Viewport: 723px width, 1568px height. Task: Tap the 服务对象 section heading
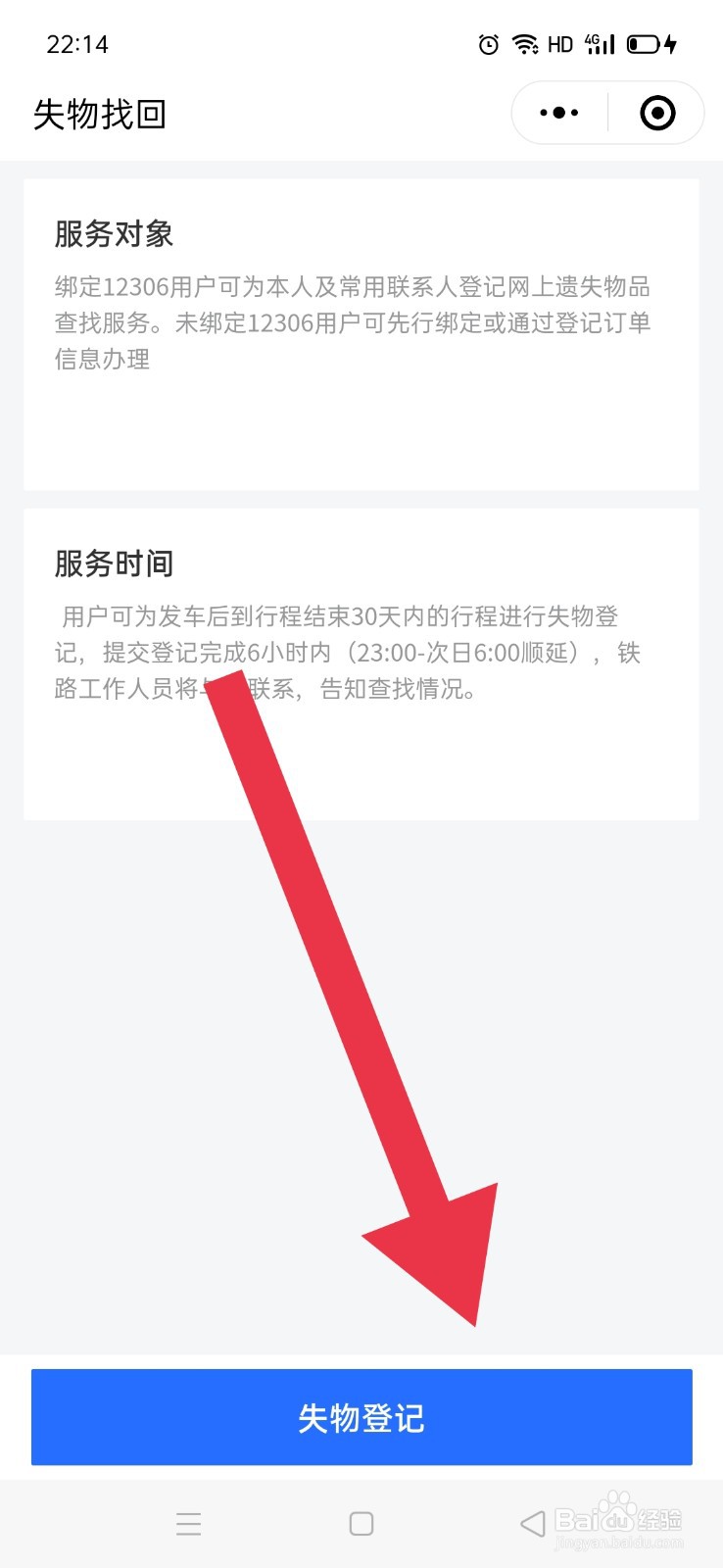point(113,234)
